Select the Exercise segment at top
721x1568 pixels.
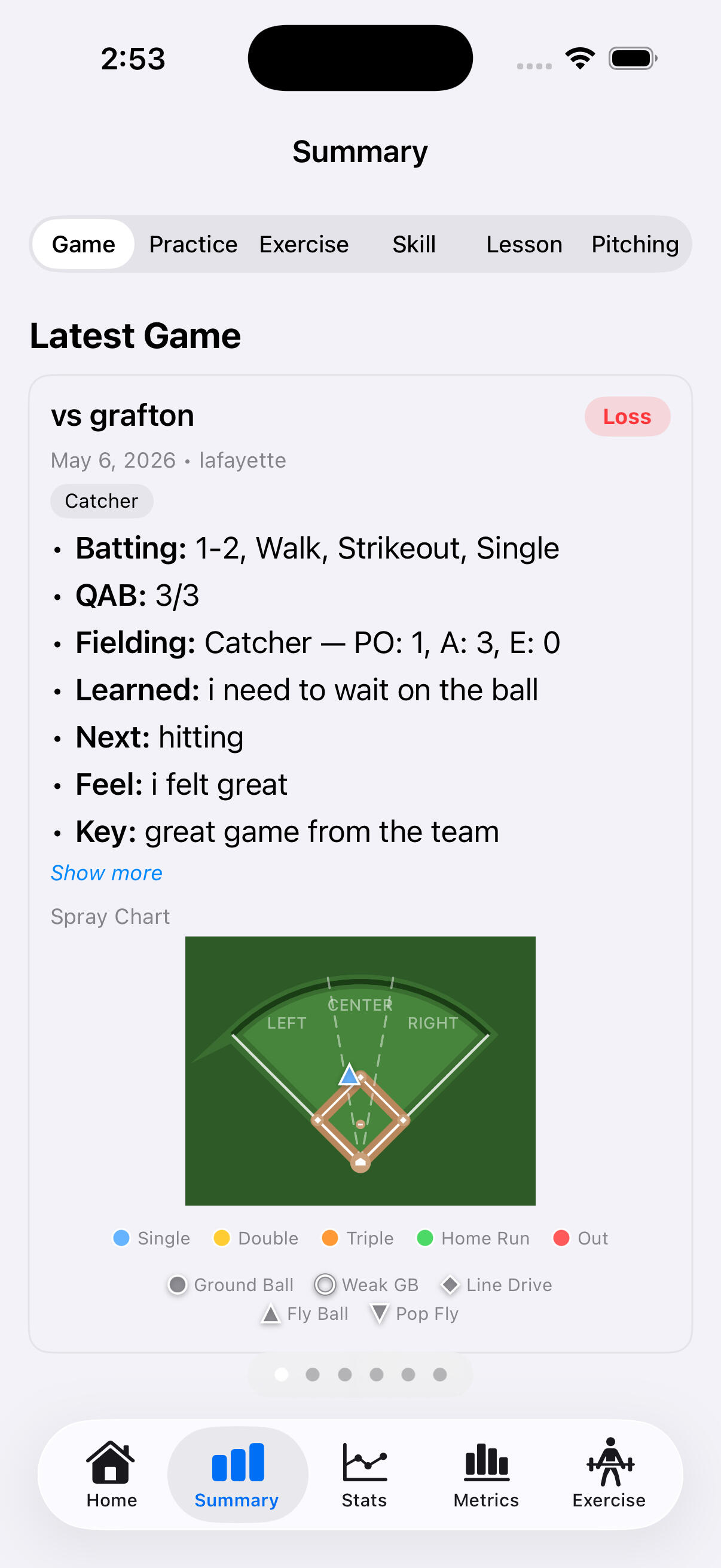[x=304, y=244]
